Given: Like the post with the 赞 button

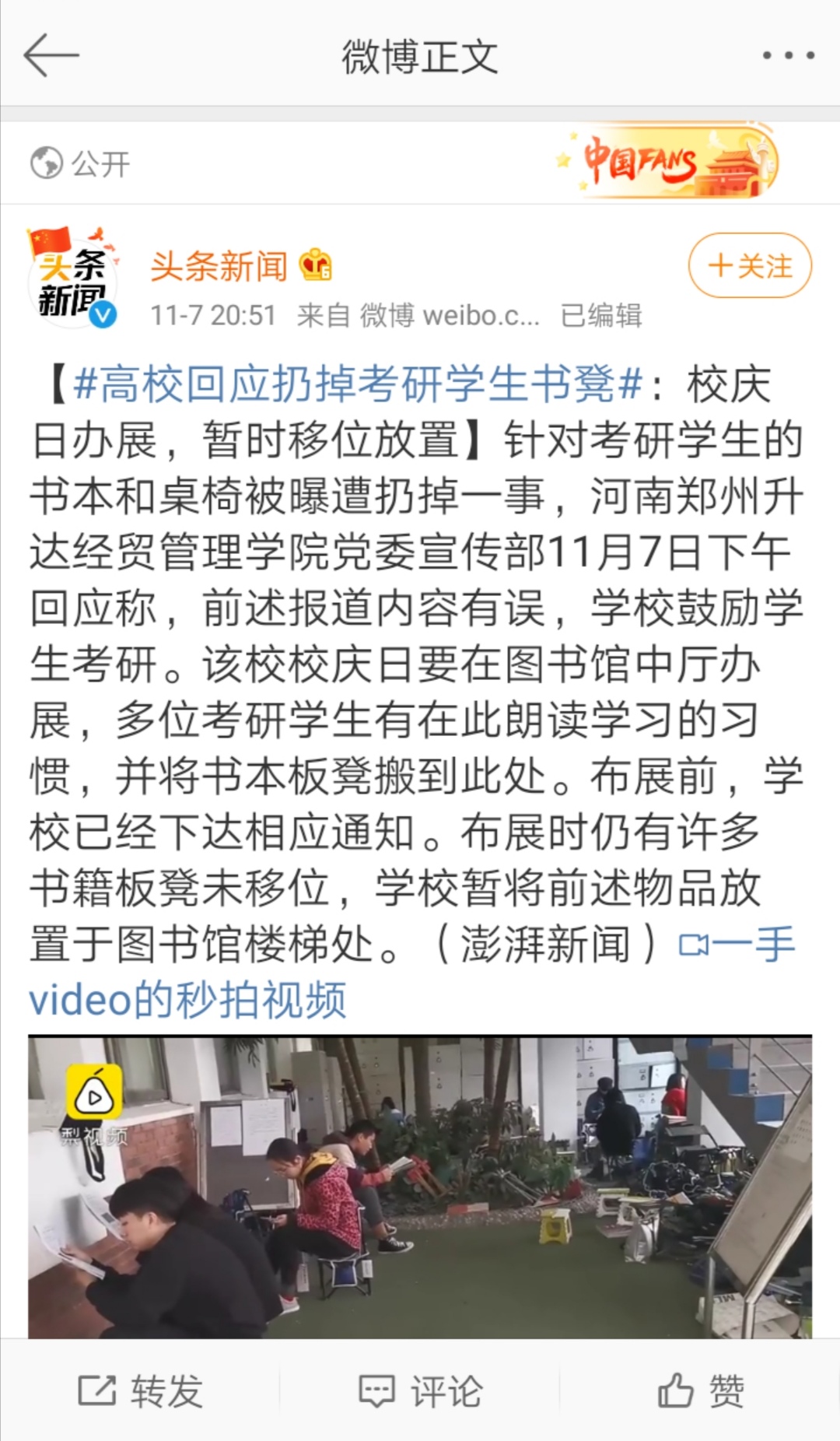Looking at the screenshot, I should 700,1390.
